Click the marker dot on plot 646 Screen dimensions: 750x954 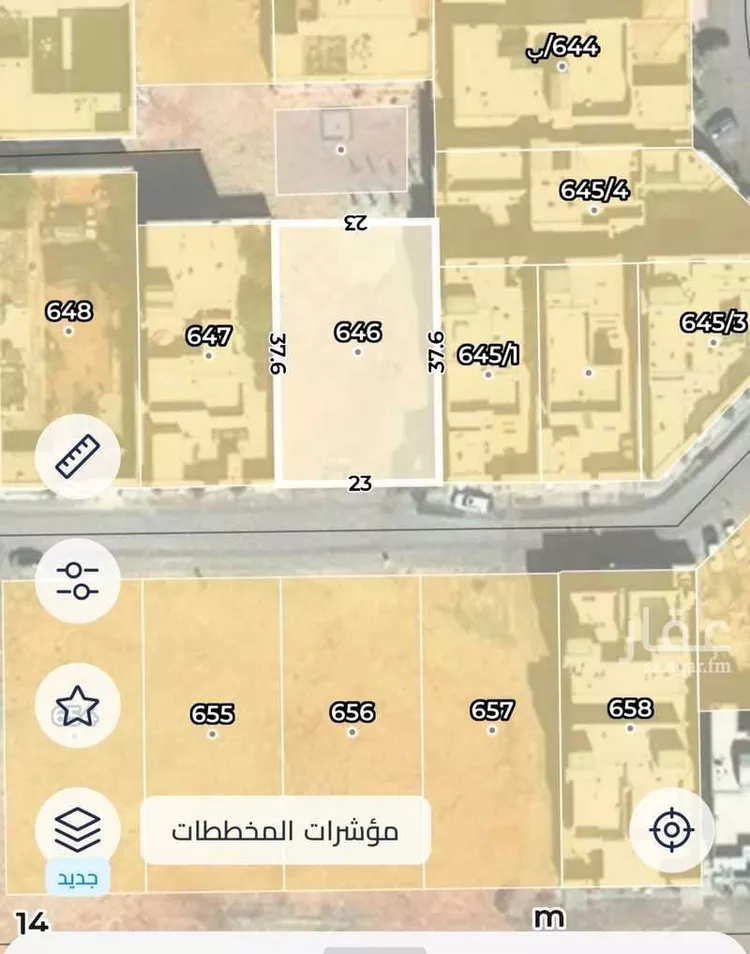357,352
